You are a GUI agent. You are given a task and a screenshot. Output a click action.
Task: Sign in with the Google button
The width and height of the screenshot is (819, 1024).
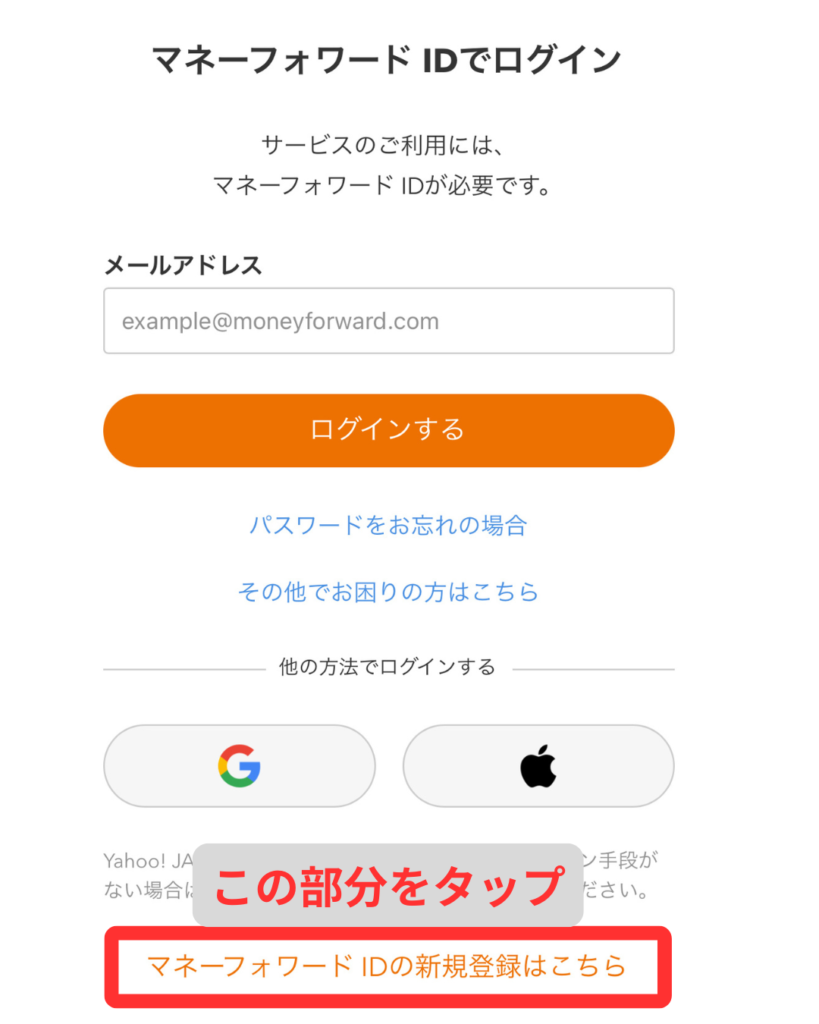(x=239, y=766)
